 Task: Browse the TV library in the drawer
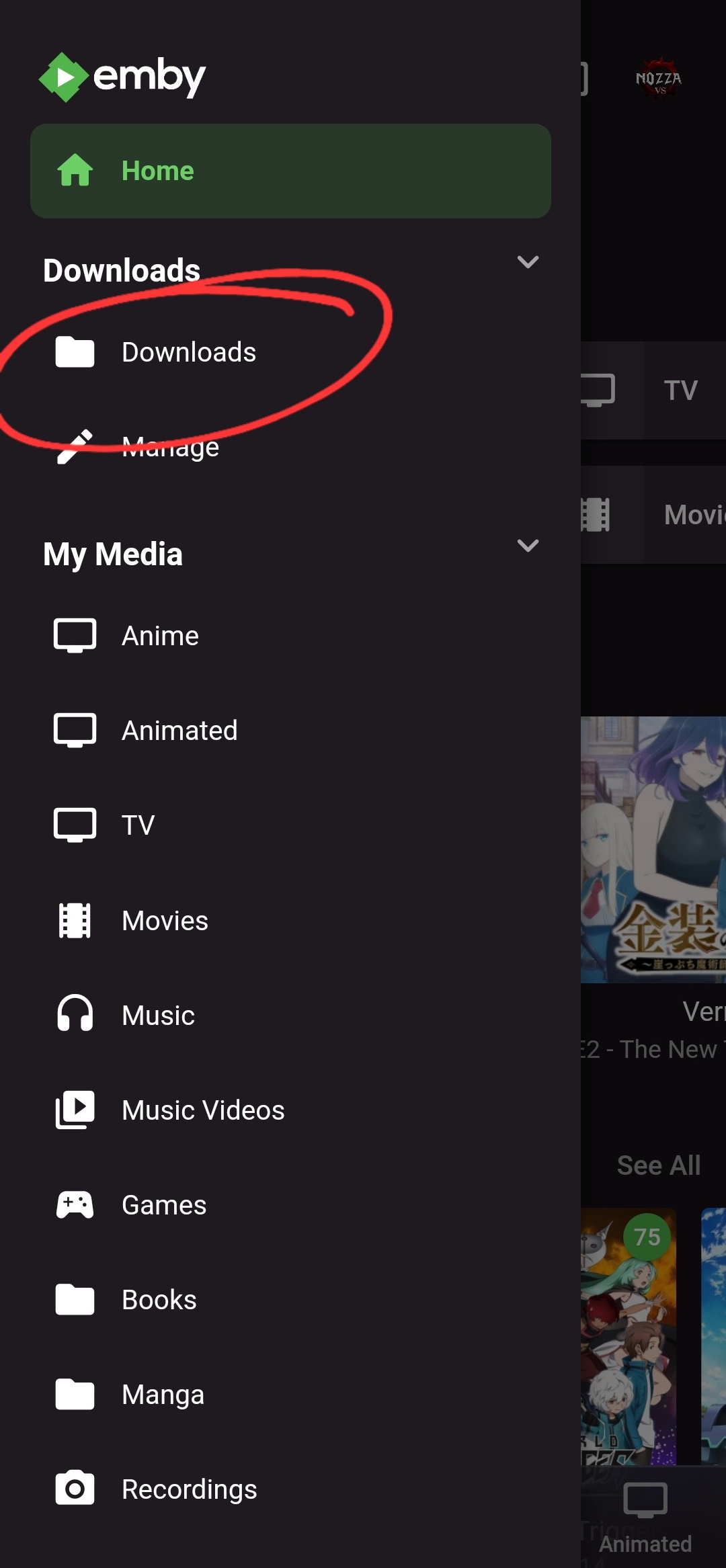pyautogui.click(x=138, y=825)
